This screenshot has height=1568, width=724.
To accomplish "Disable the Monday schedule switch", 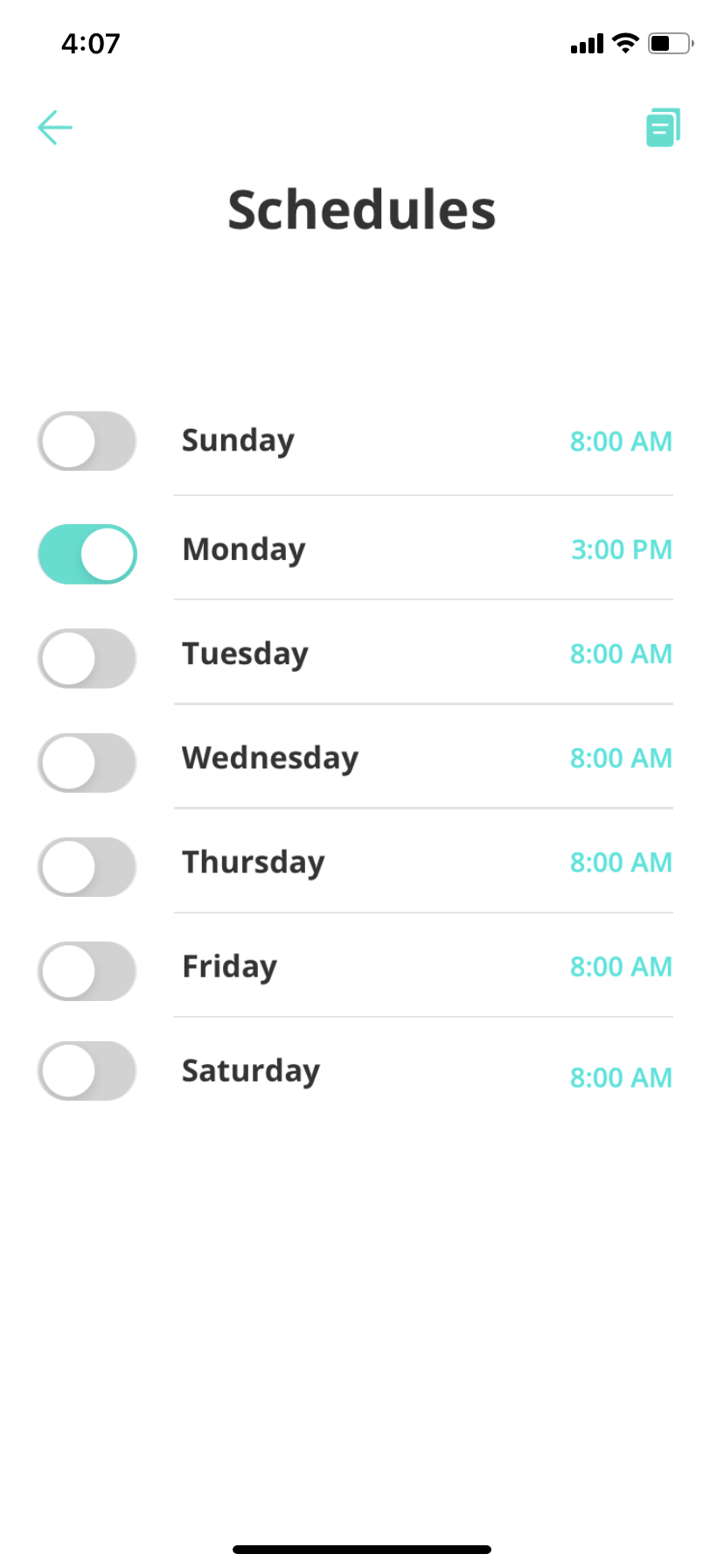I will pos(87,554).
